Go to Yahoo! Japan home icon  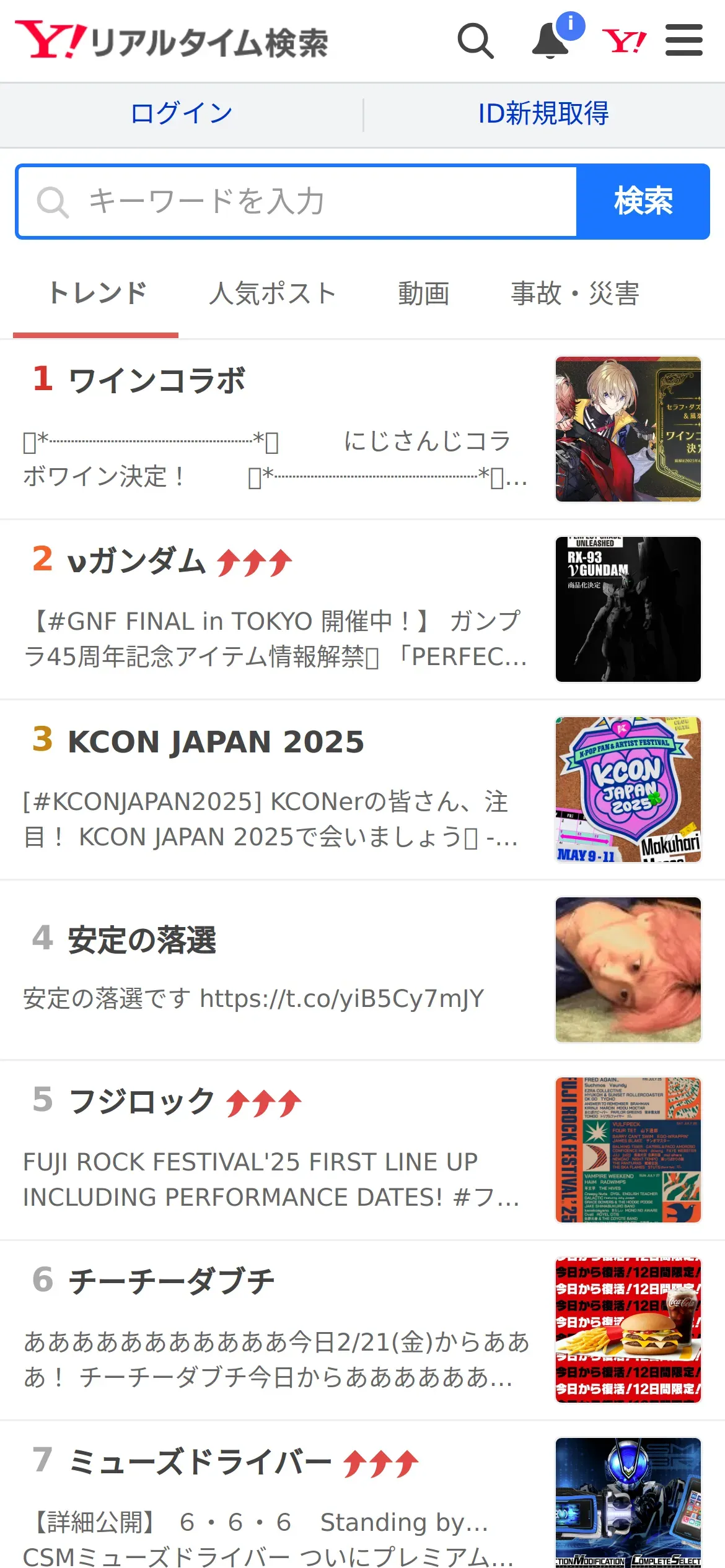(624, 41)
